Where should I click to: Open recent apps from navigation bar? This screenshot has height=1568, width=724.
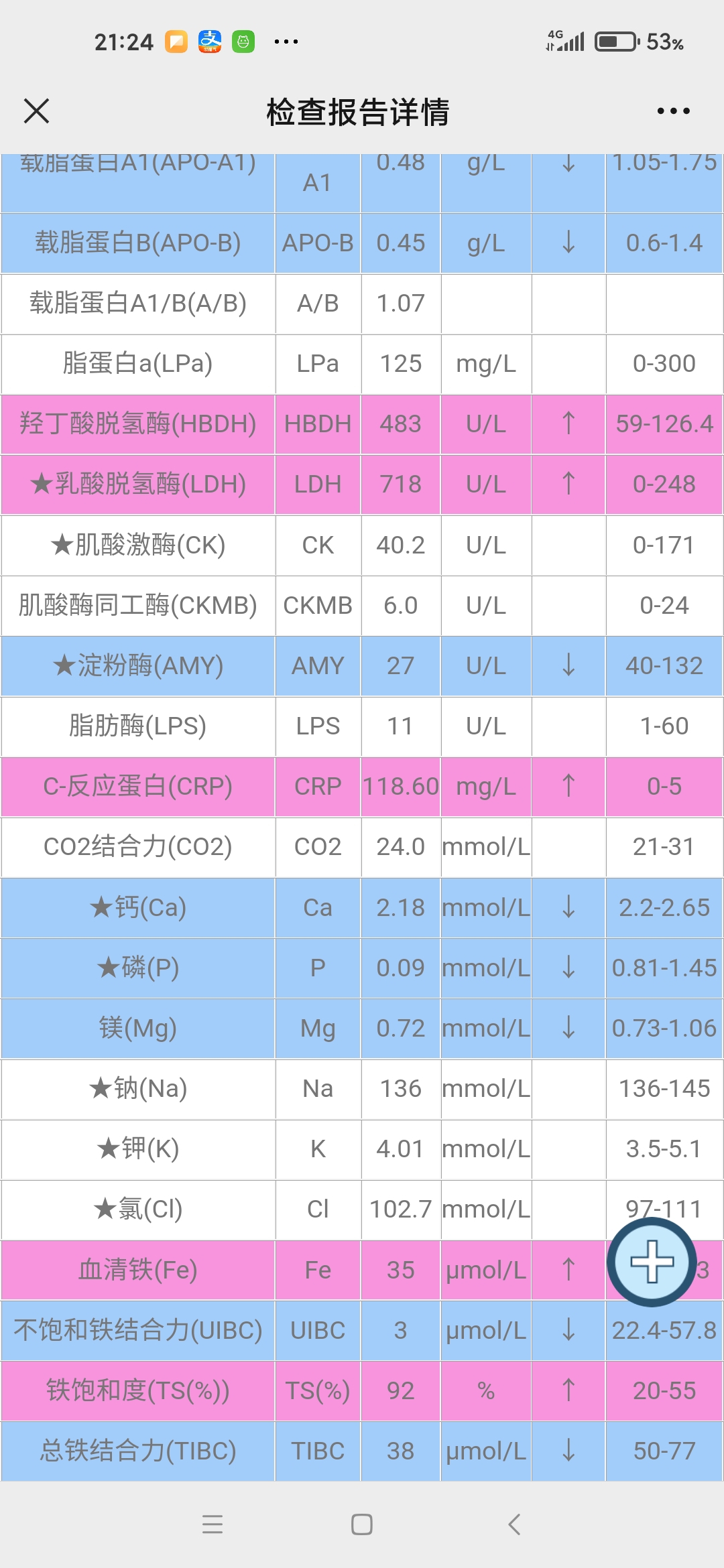tap(213, 1524)
